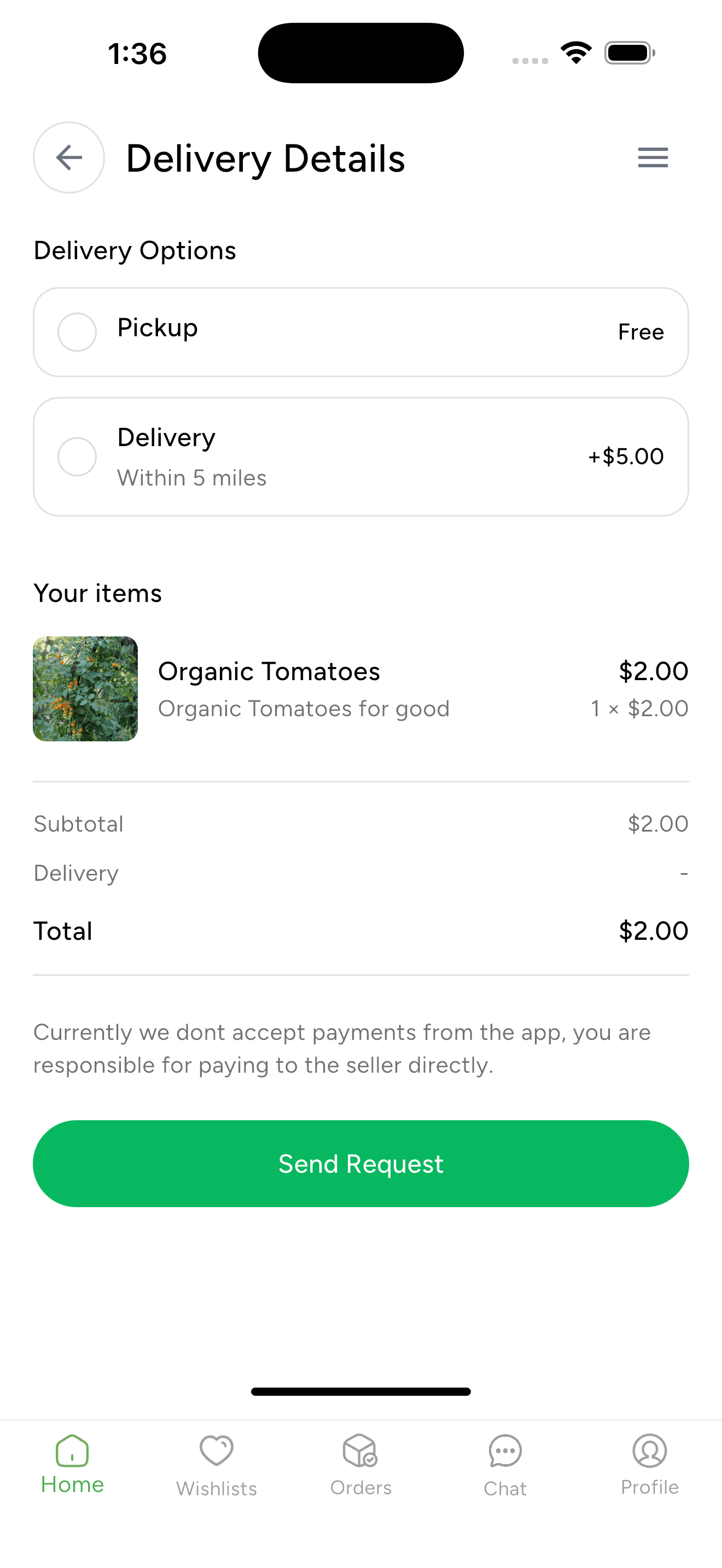Select the Delivery radio button
722x1568 pixels.
pos(76,457)
